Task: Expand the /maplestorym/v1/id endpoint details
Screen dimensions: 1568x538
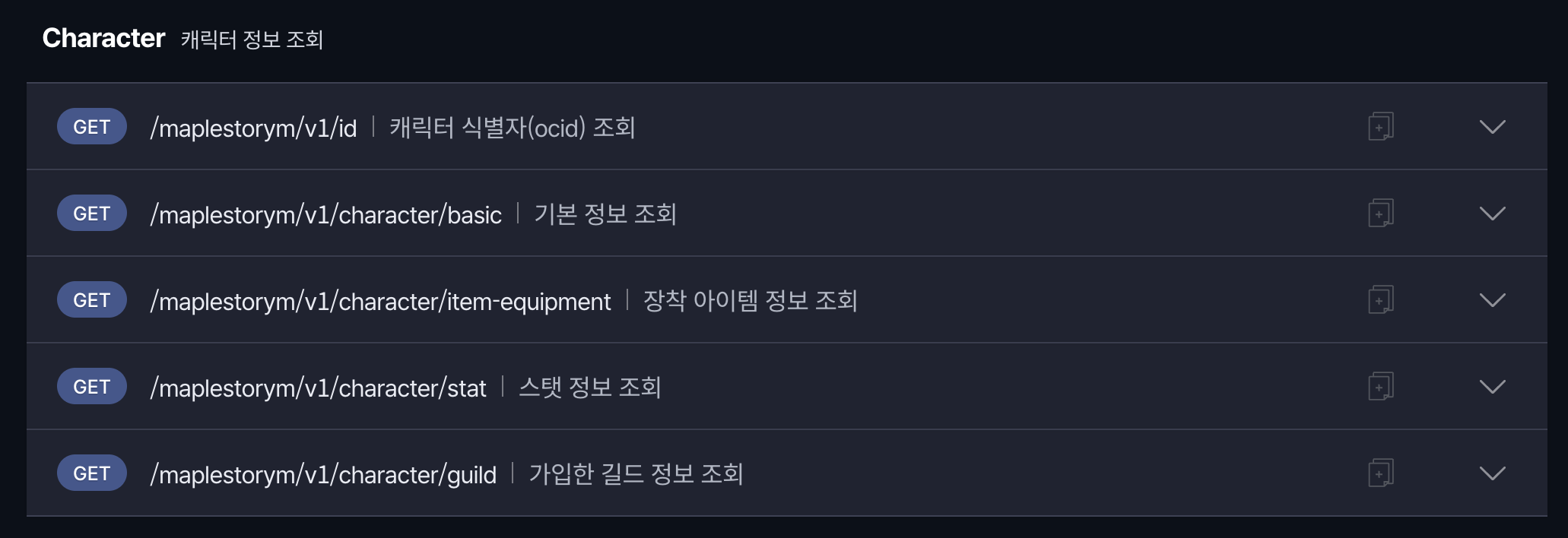Action: 1492,127
